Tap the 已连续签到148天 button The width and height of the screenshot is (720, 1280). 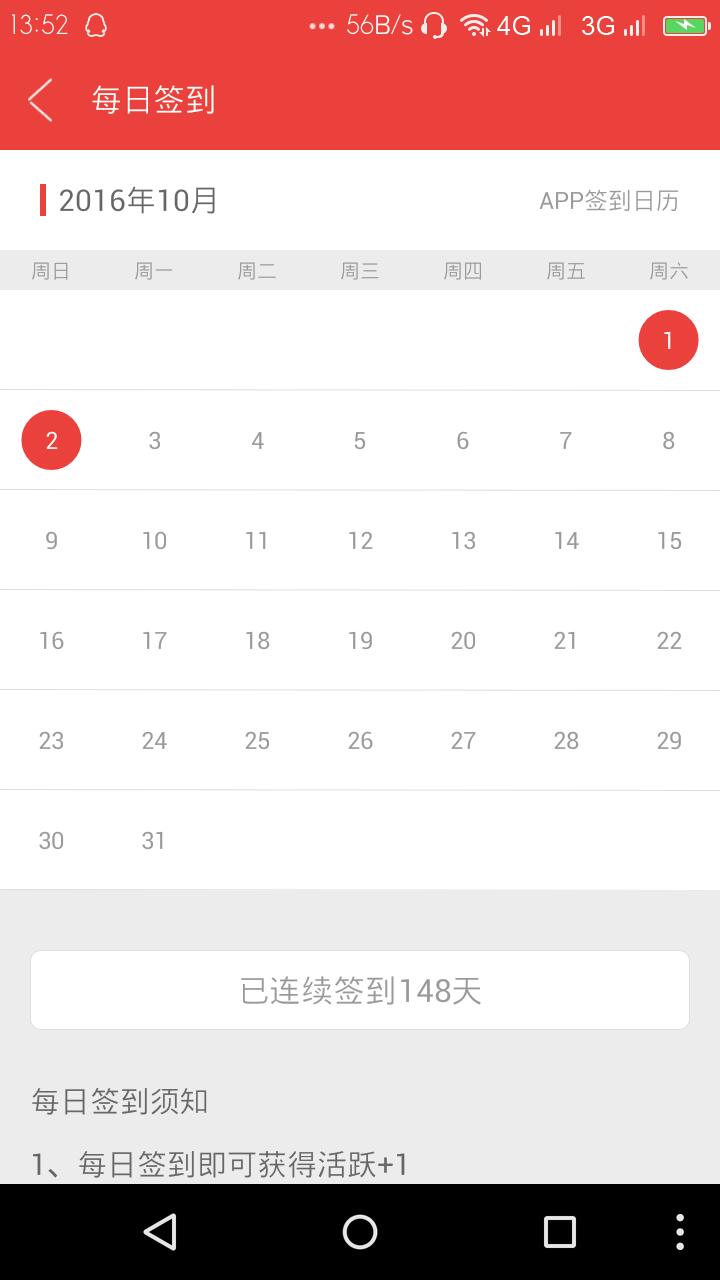[x=360, y=990]
